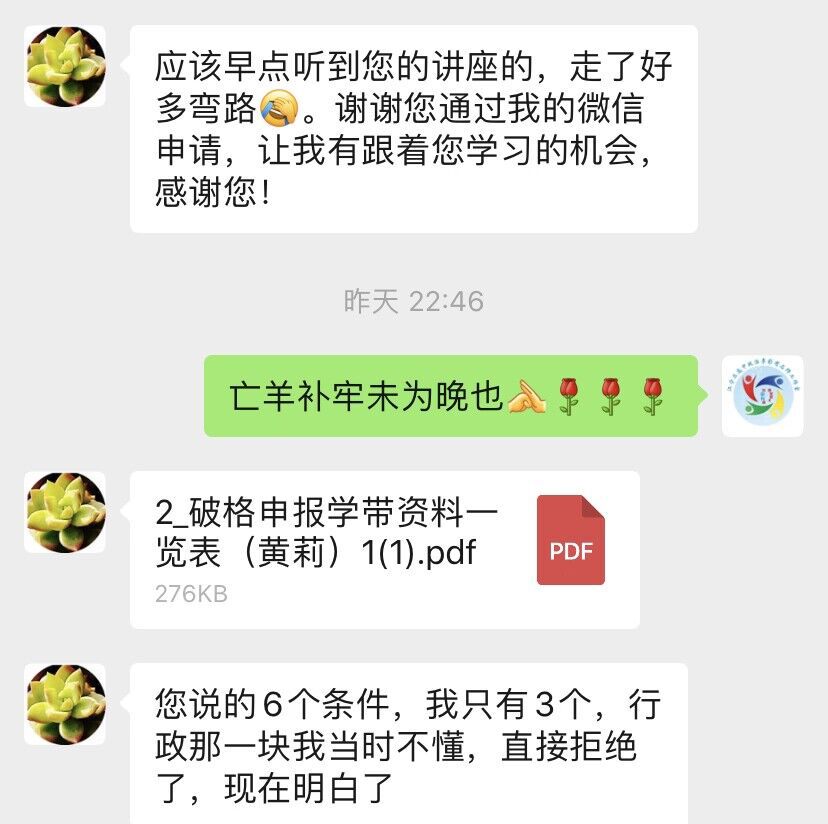Tap contact avatar next to 应该早点听到您的讲座 message
This screenshot has width=828, height=824.
[65, 66]
